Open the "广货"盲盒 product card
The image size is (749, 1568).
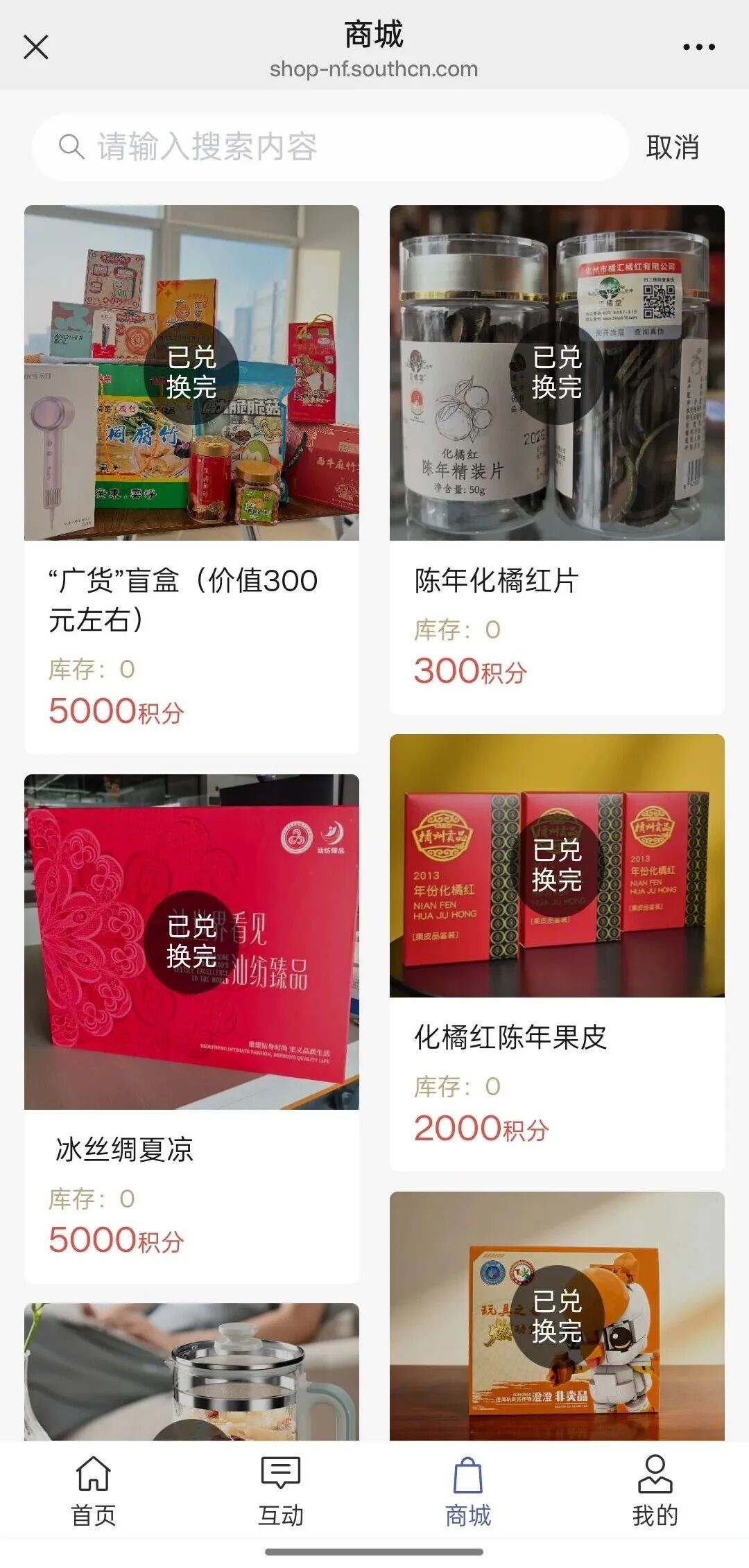191,478
